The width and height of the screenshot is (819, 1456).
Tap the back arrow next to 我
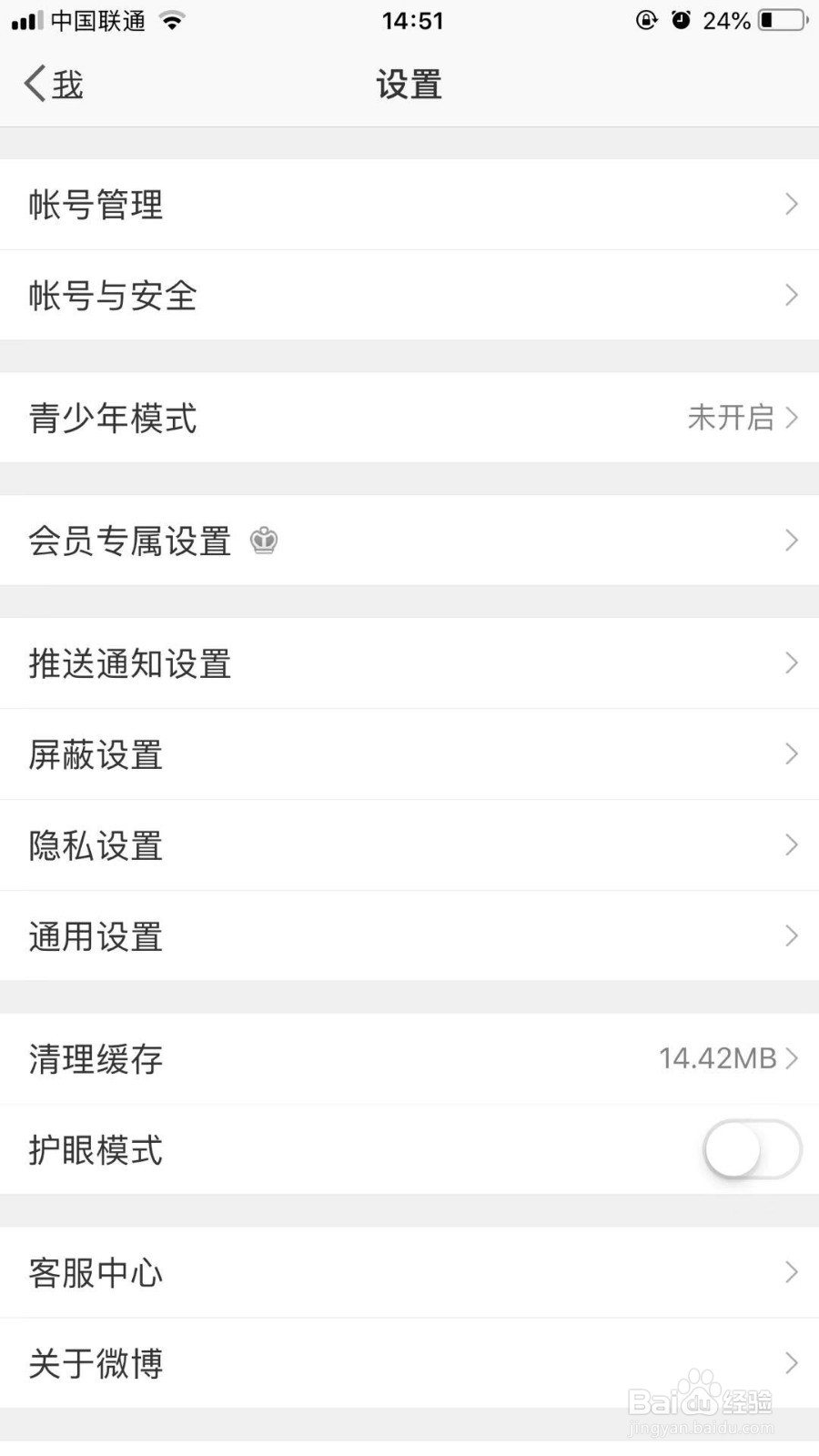tap(33, 83)
